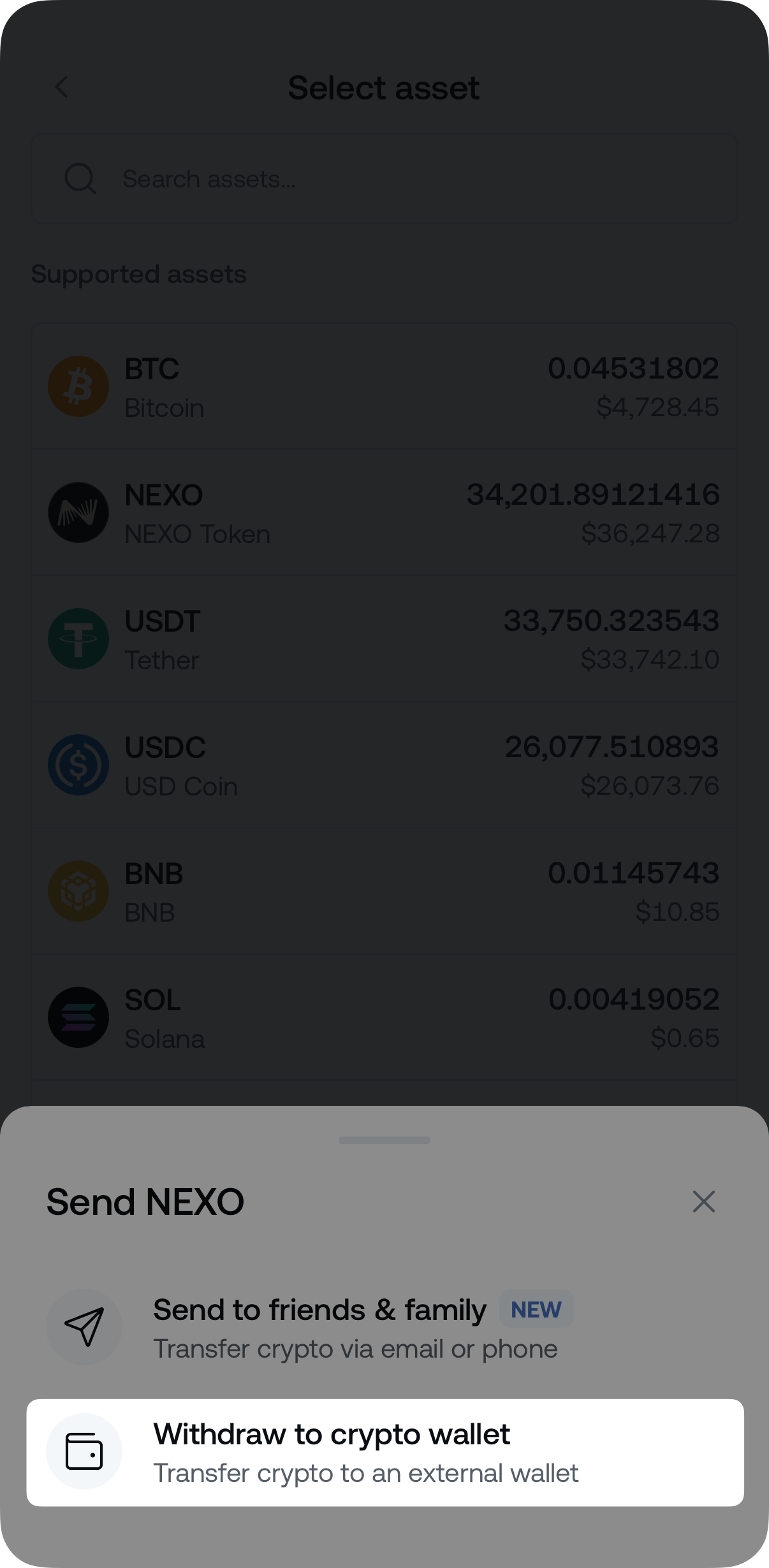Choose Withdraw to crypto wallet
The image size is (769, 1568).
point(384,1451)
